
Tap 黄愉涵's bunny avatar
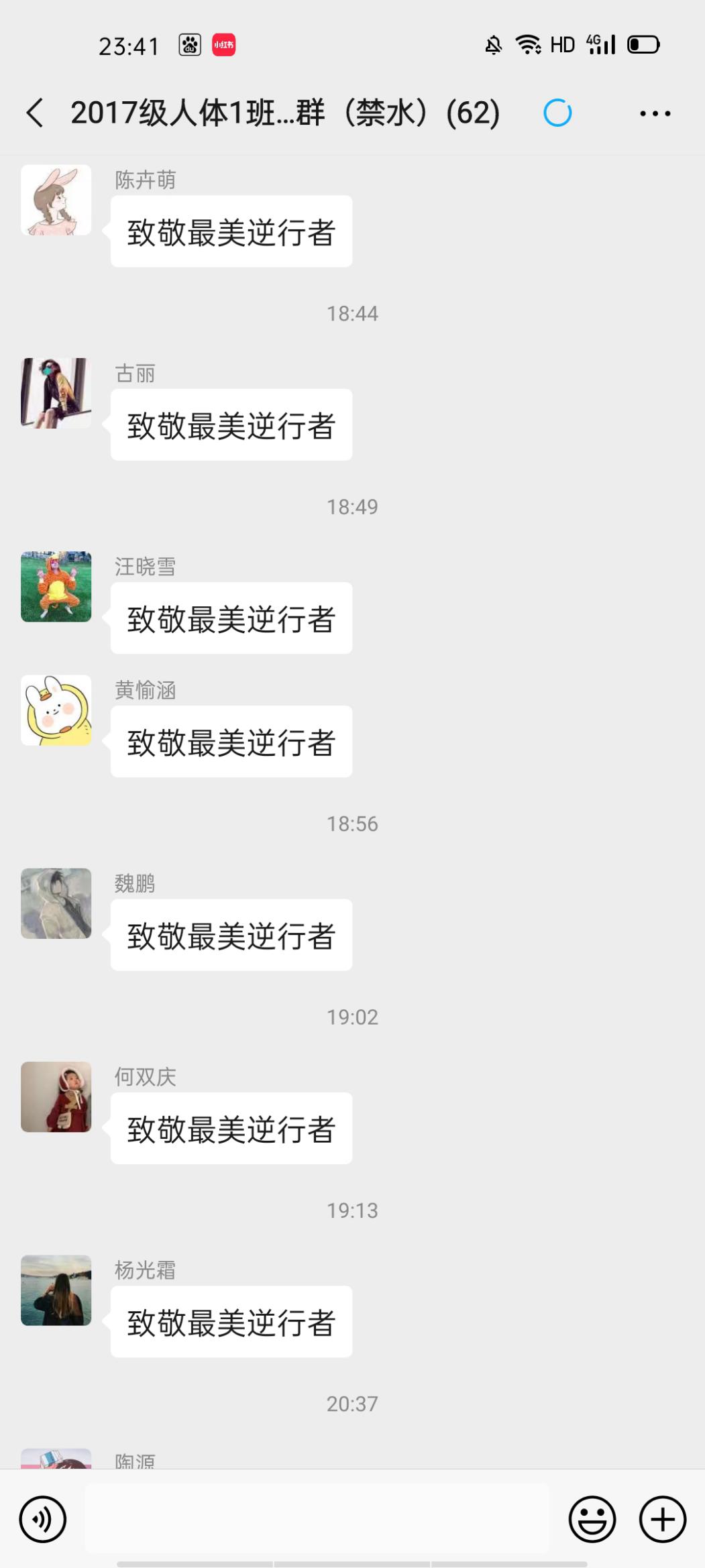(x=56, y=710)
